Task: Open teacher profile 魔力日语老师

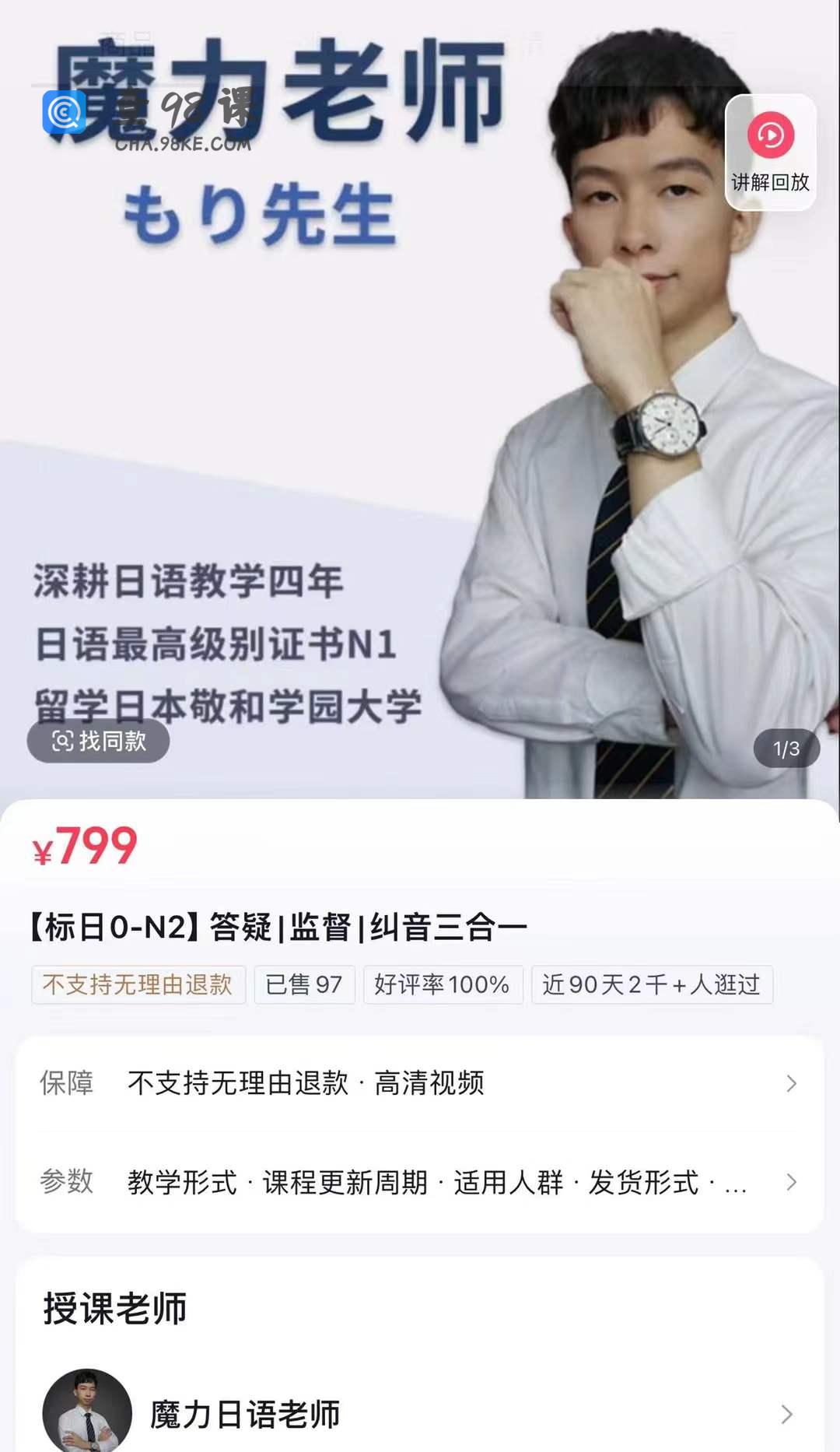Action: (x=420, y=1413)
